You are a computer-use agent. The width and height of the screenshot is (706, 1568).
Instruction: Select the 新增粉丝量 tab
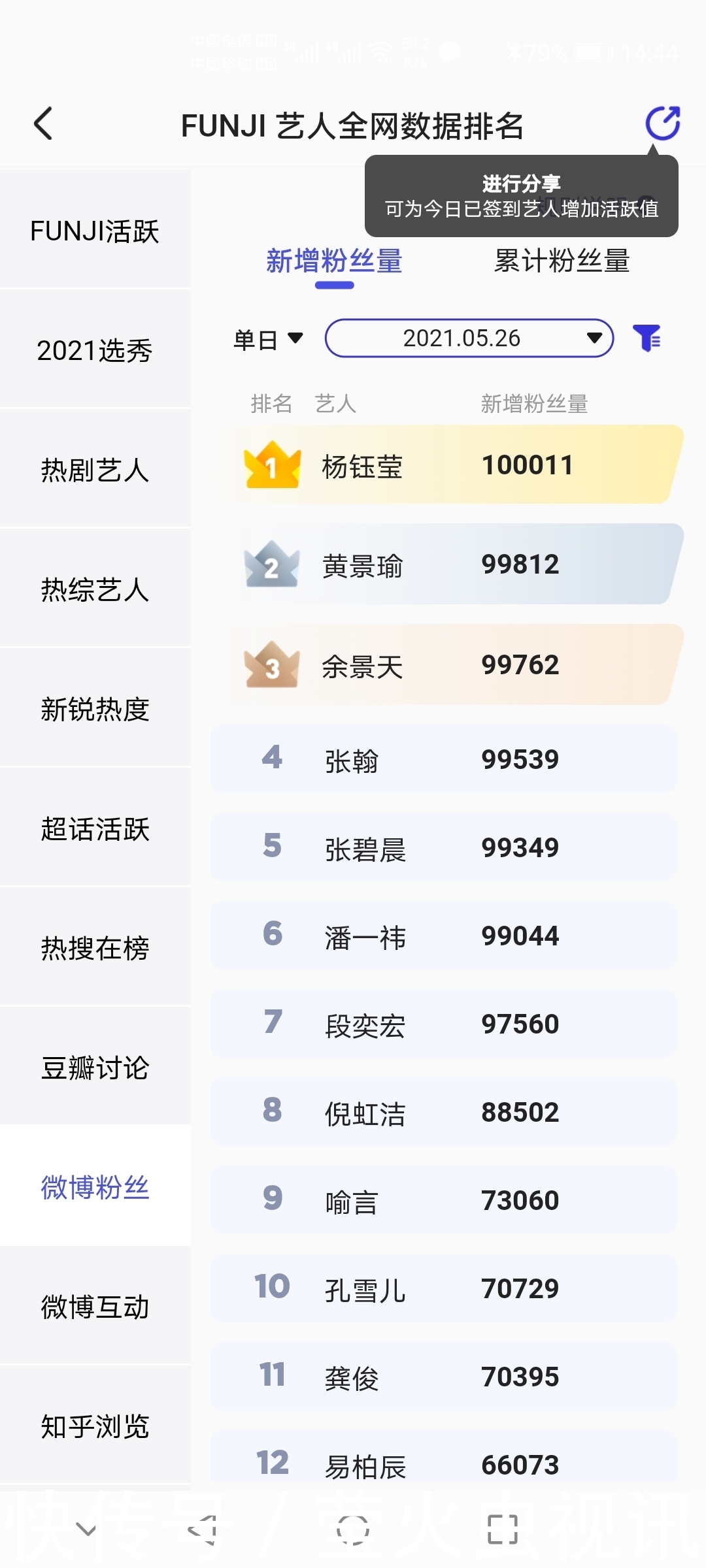click(x=333, y=261)
